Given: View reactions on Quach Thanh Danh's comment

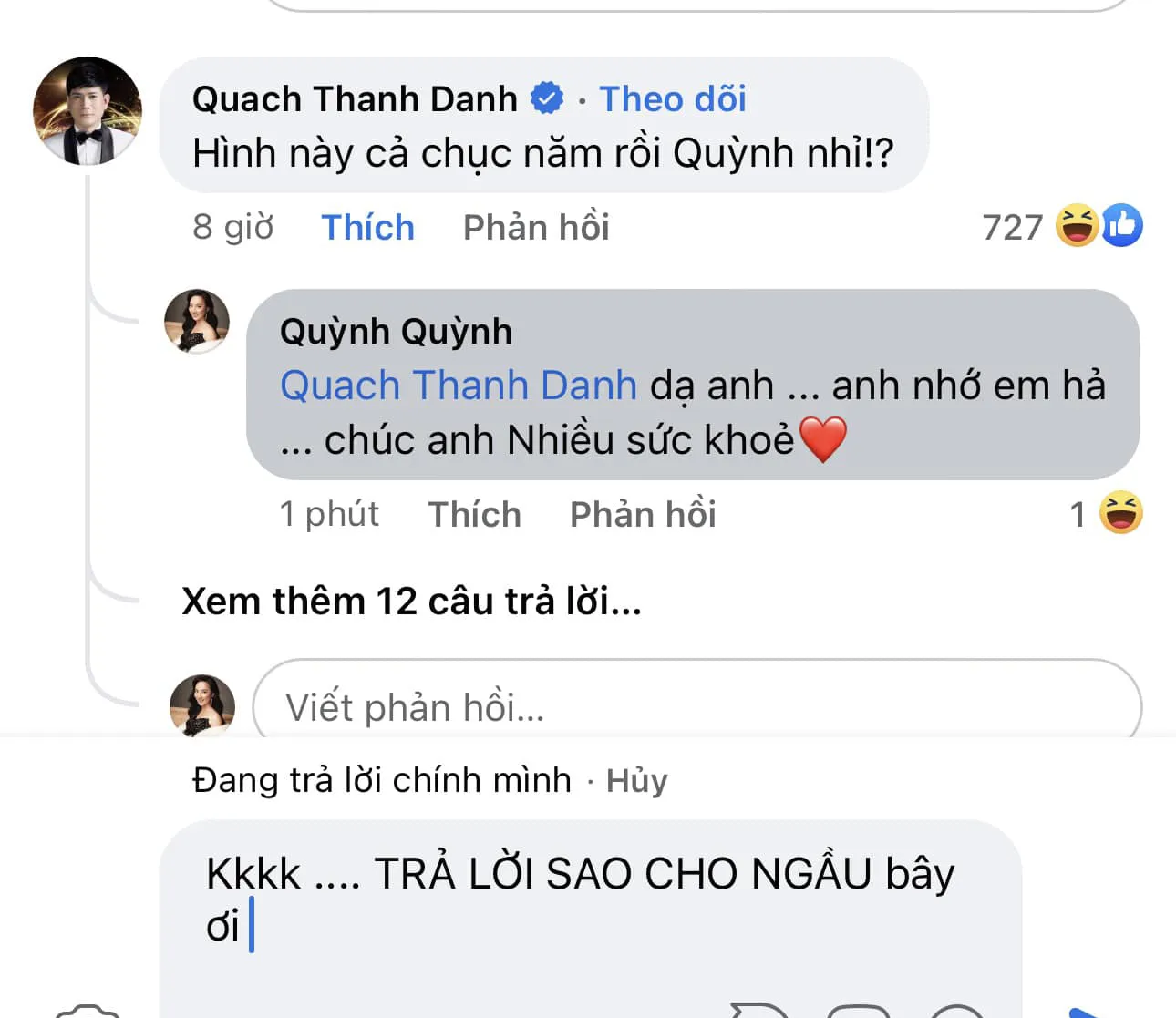Looking at the screenshot, I should click(x=1063, y=226).
